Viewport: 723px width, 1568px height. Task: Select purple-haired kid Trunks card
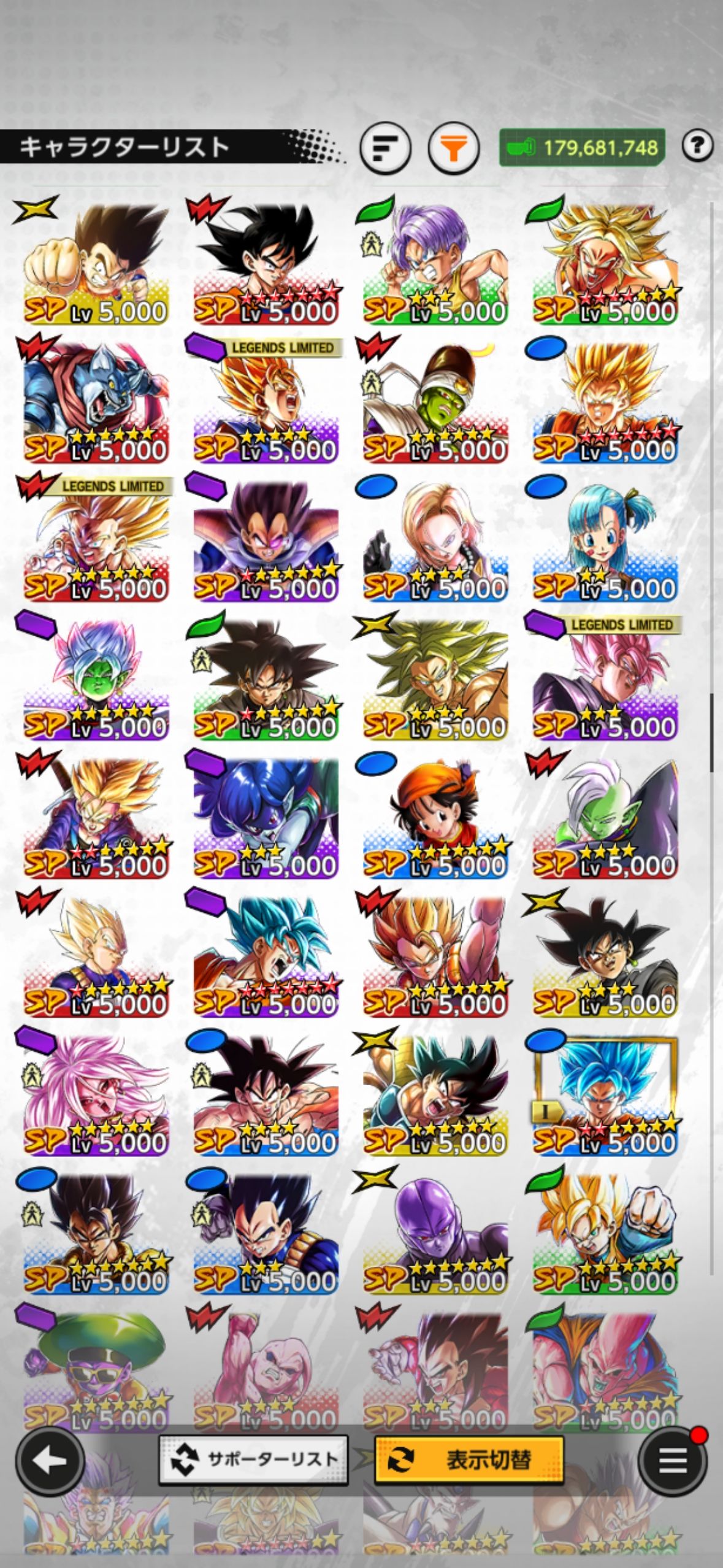tap(435, 263)
